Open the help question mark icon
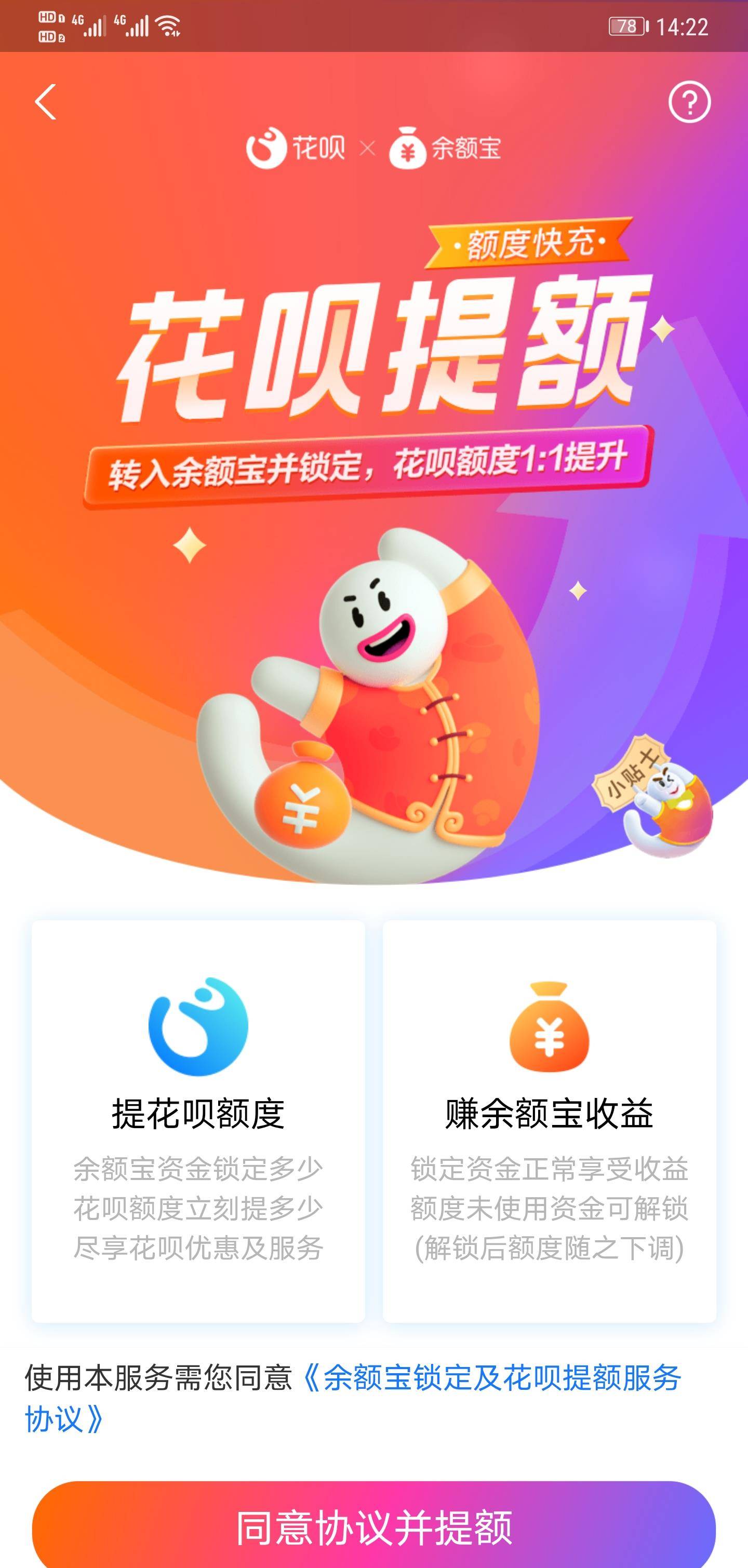 coord(691,102)
